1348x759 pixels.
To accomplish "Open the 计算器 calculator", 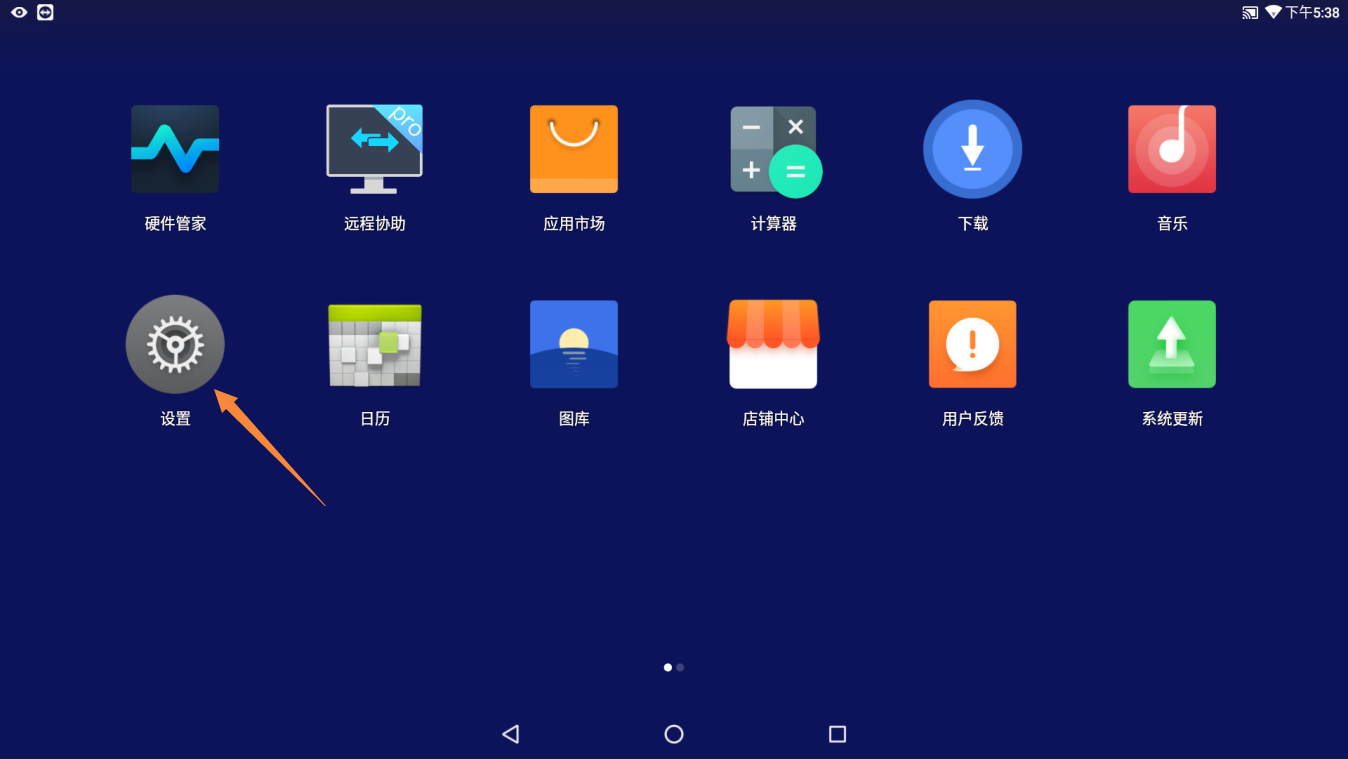I will pyautogui.click(x=774, y=150).
